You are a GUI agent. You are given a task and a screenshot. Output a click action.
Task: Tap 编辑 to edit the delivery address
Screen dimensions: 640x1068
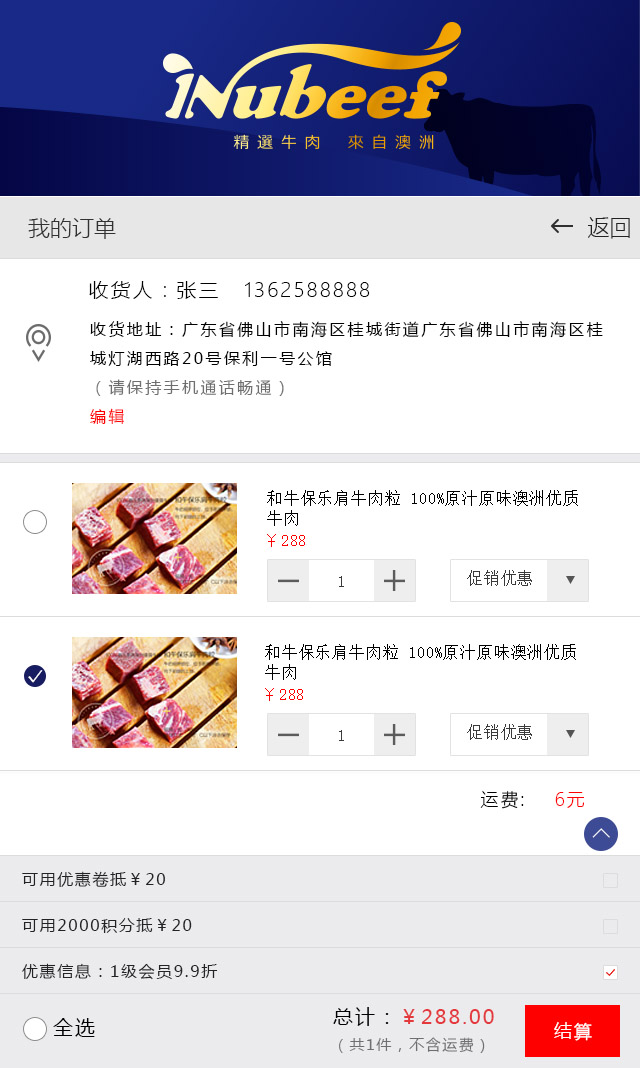click(x=107, y=417)
